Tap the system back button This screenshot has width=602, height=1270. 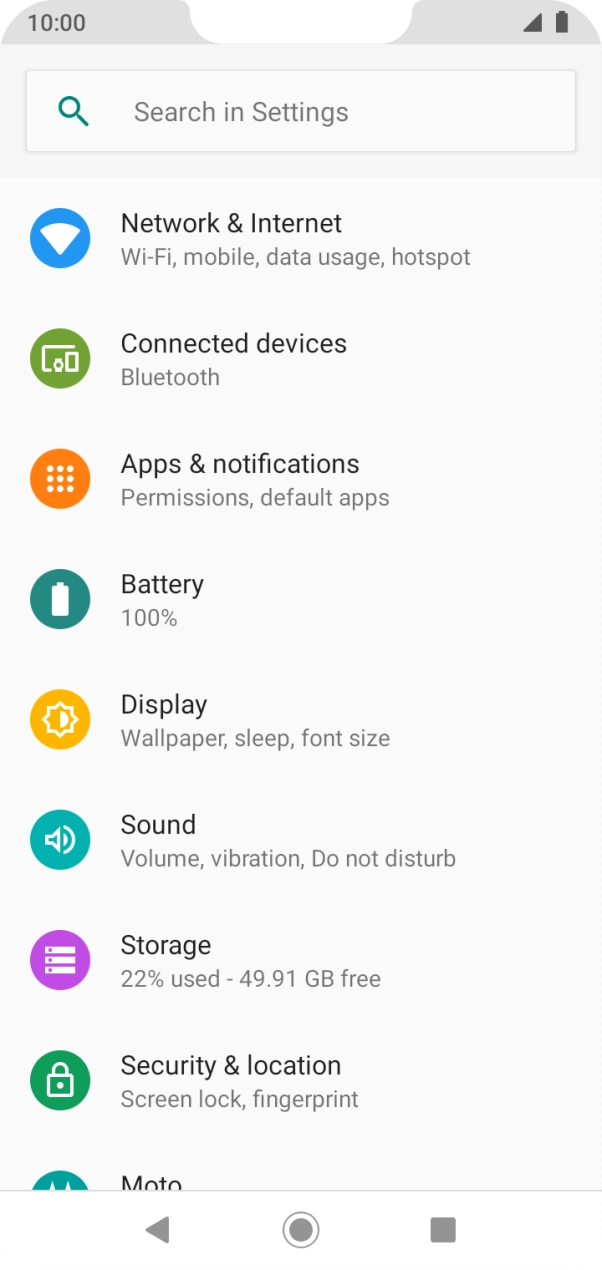157,1229
